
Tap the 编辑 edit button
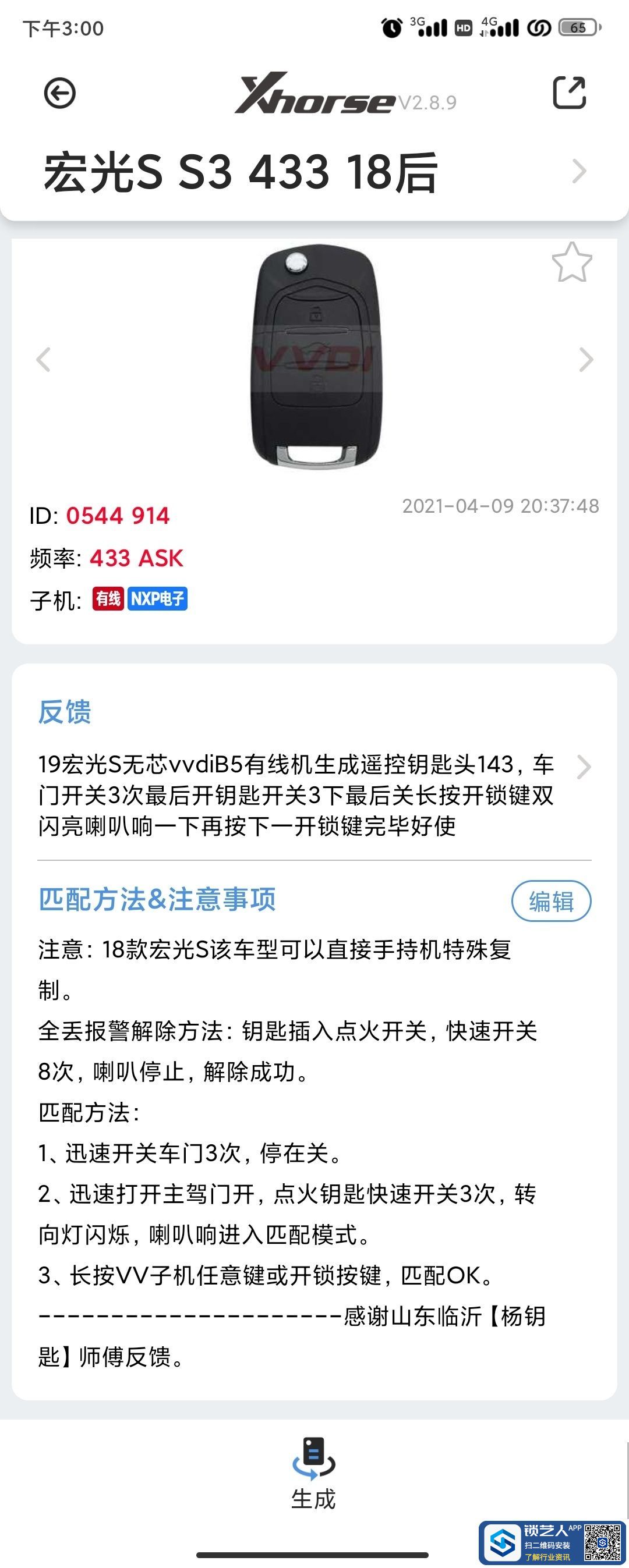pos(551,901)
